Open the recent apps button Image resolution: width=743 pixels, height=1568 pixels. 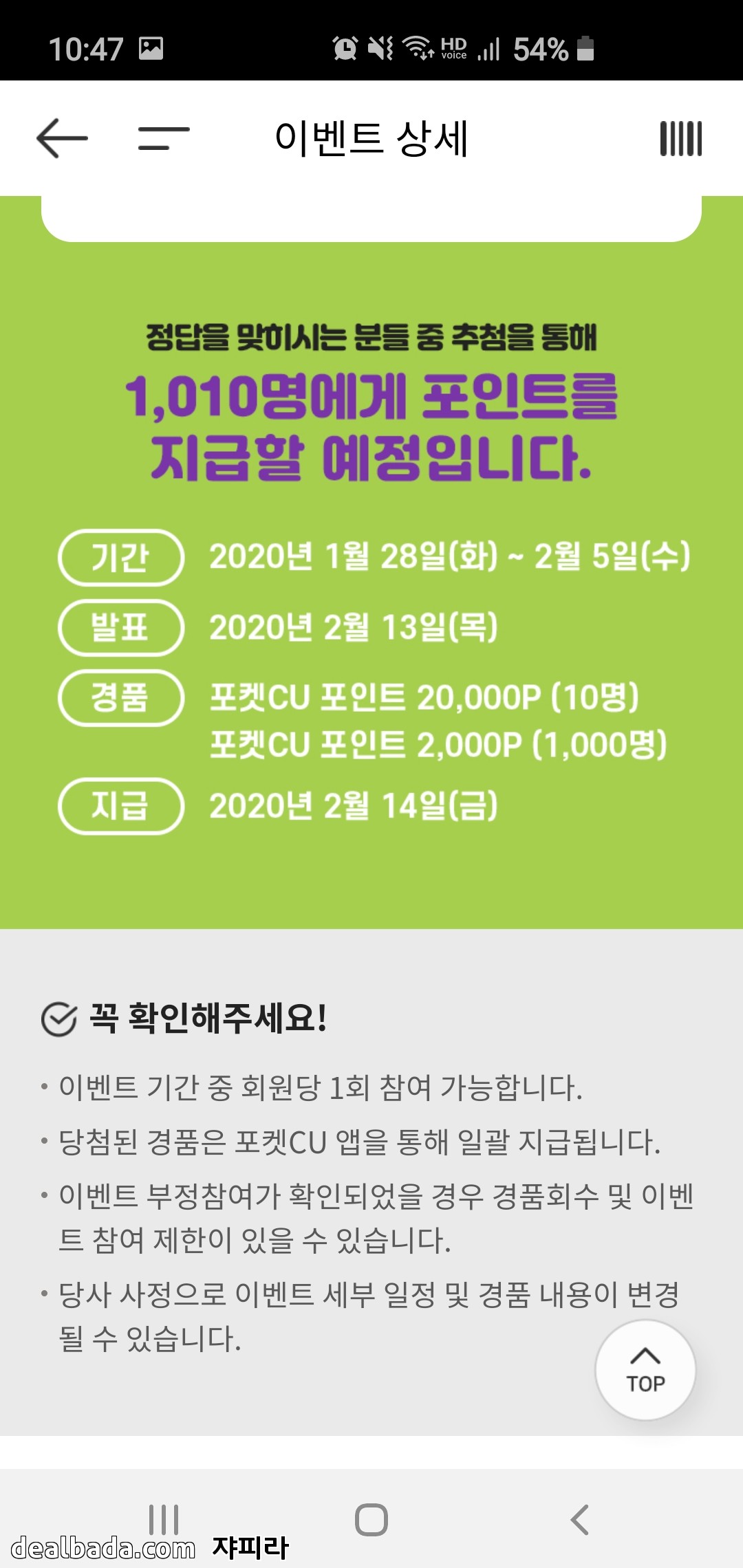tap(164, 1520)
